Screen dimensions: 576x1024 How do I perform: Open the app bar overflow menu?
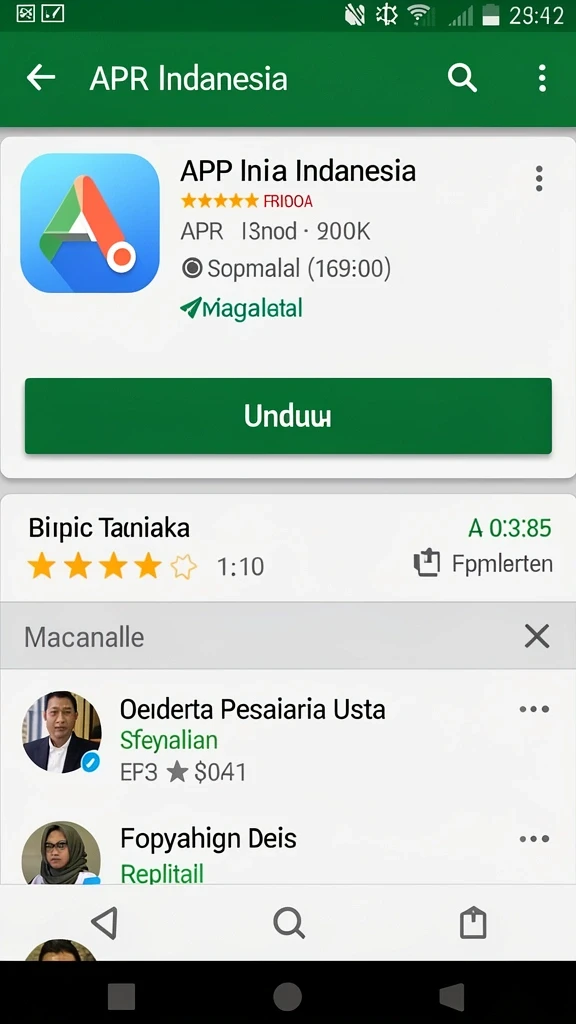click(542, 78)
